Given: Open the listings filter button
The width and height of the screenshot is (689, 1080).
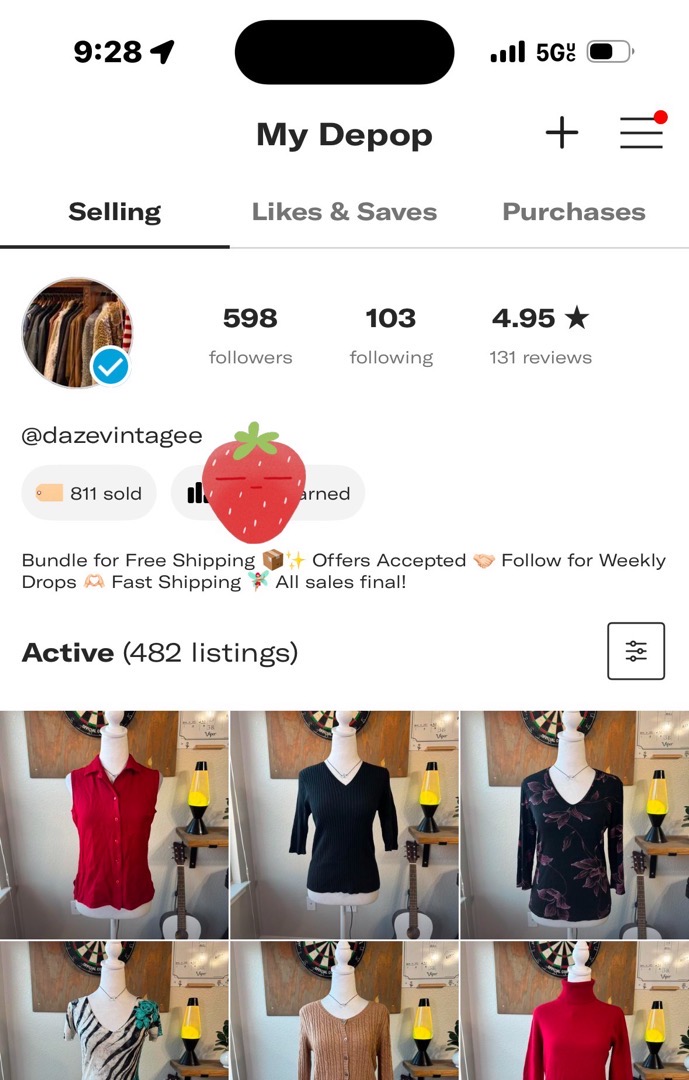Looking at the screenshot, I should tap(636, 652).
